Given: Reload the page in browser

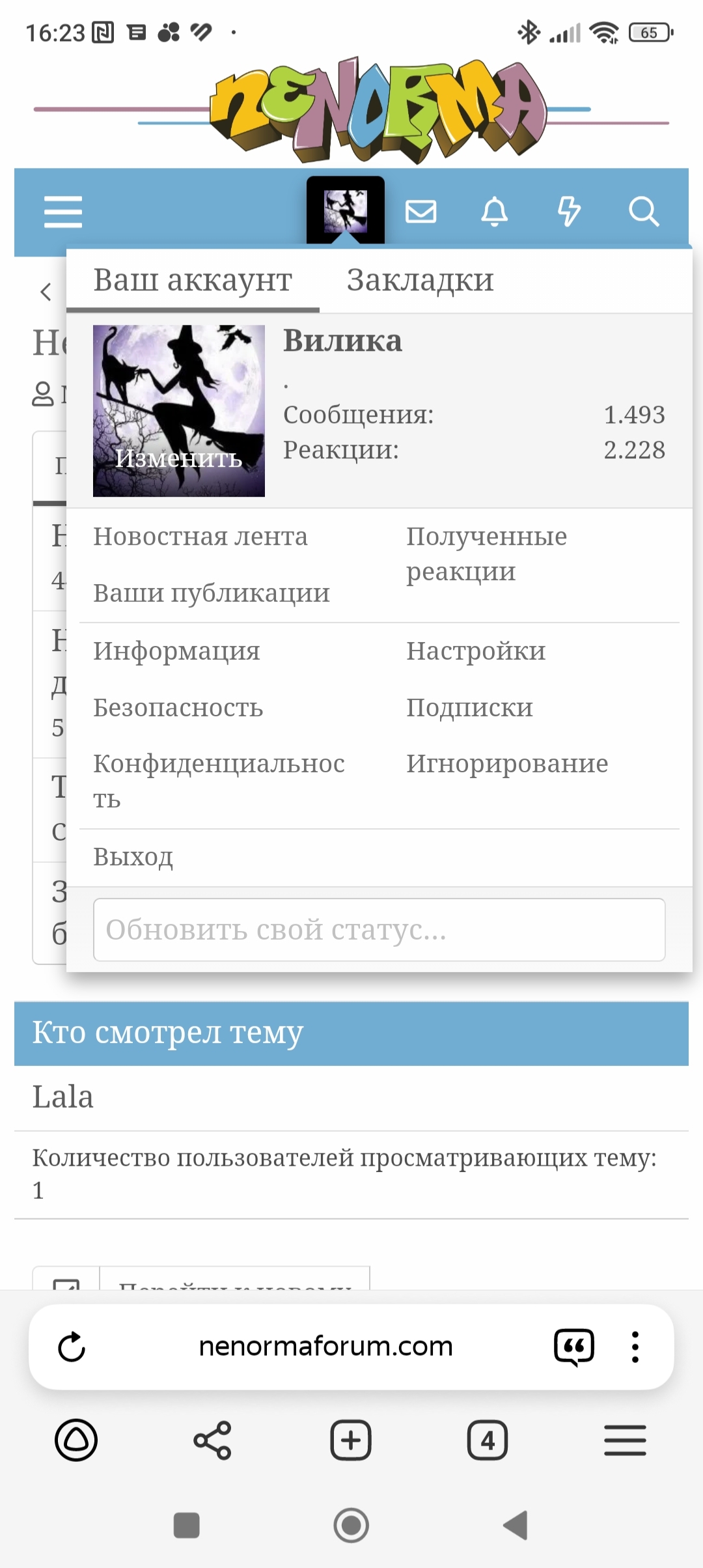Looking at the screenshot, I should [x=72, y=1347].
